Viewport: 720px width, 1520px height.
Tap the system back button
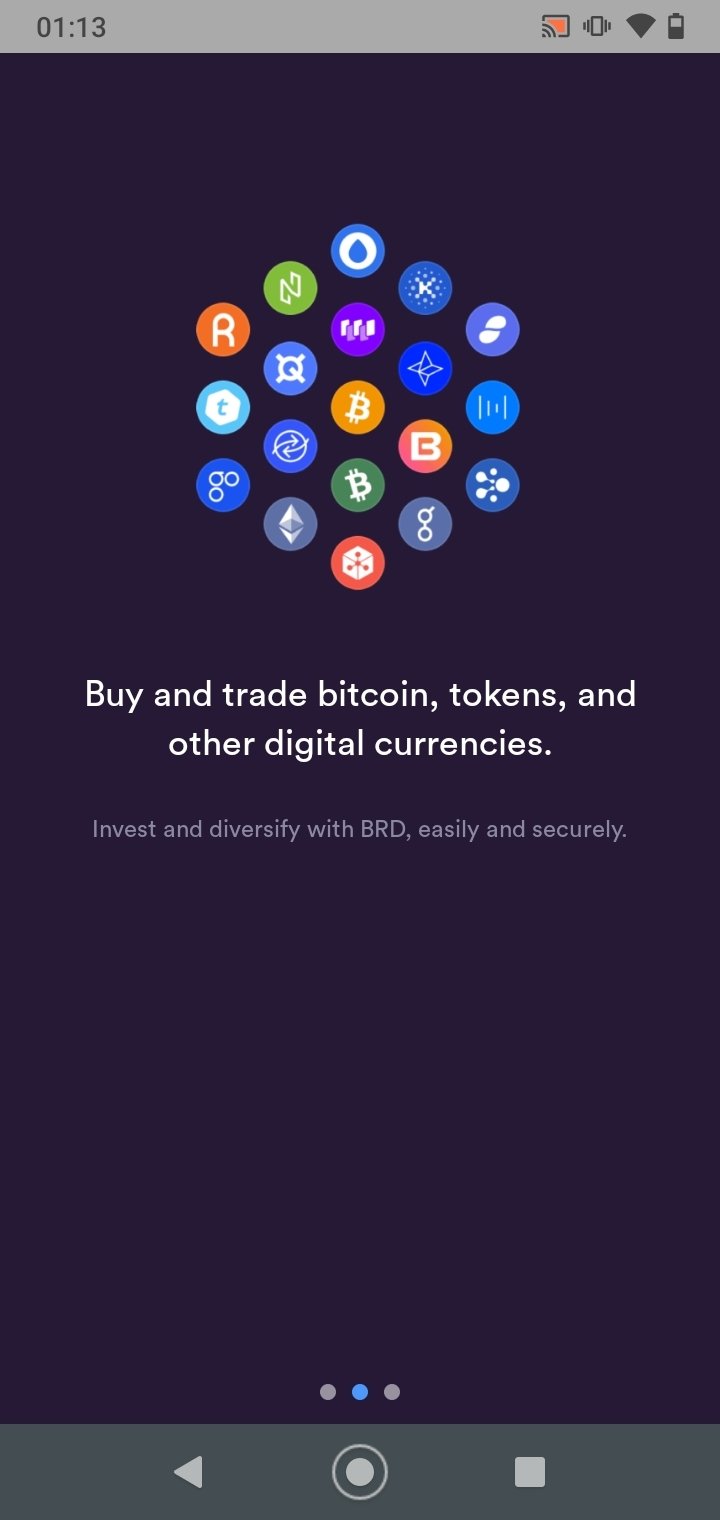click(x=188, y=1472)
